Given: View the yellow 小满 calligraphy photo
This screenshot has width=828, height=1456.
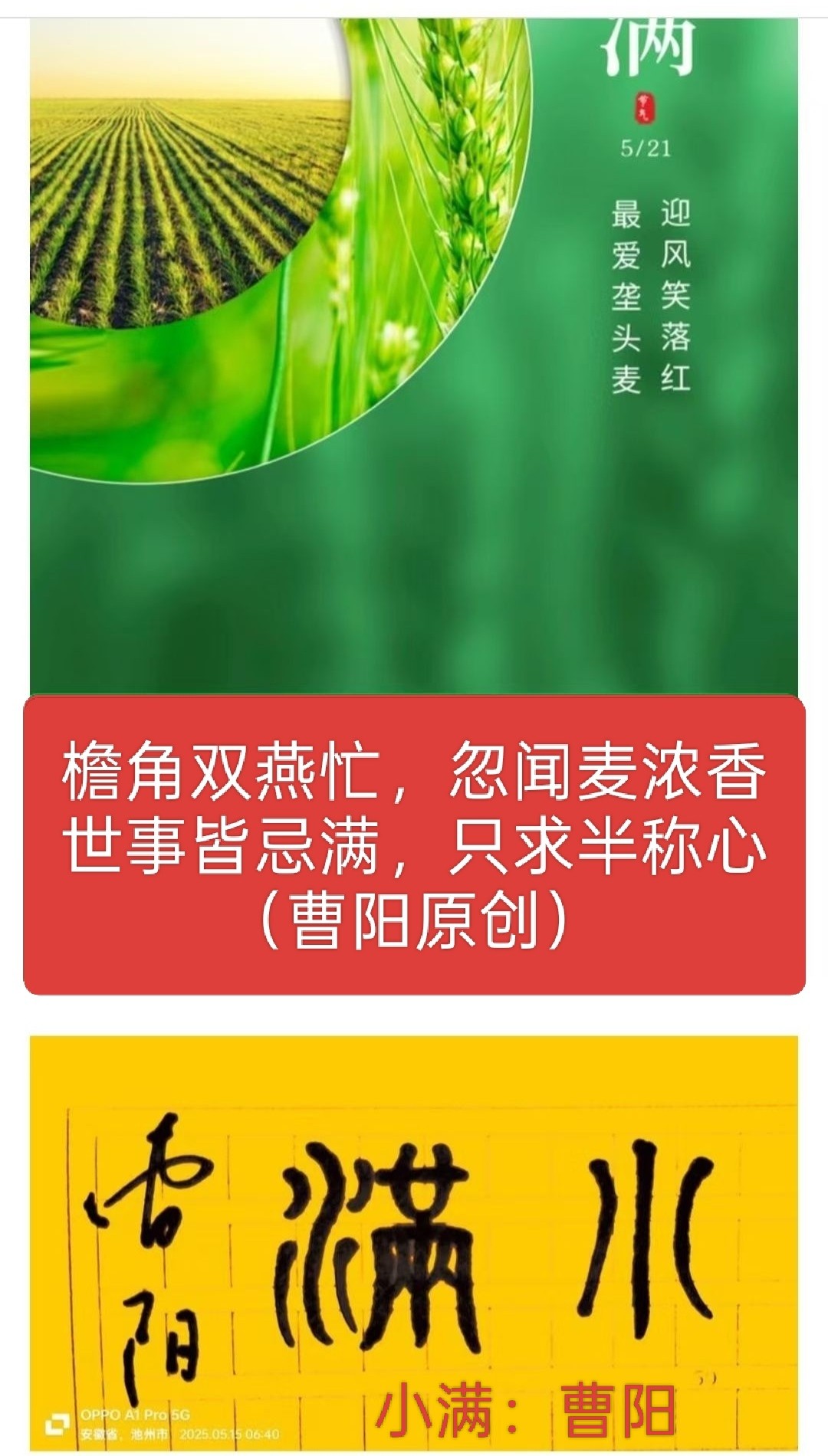Looking at the screenshot, I should pyautogui.click(x=414, y=1244).
